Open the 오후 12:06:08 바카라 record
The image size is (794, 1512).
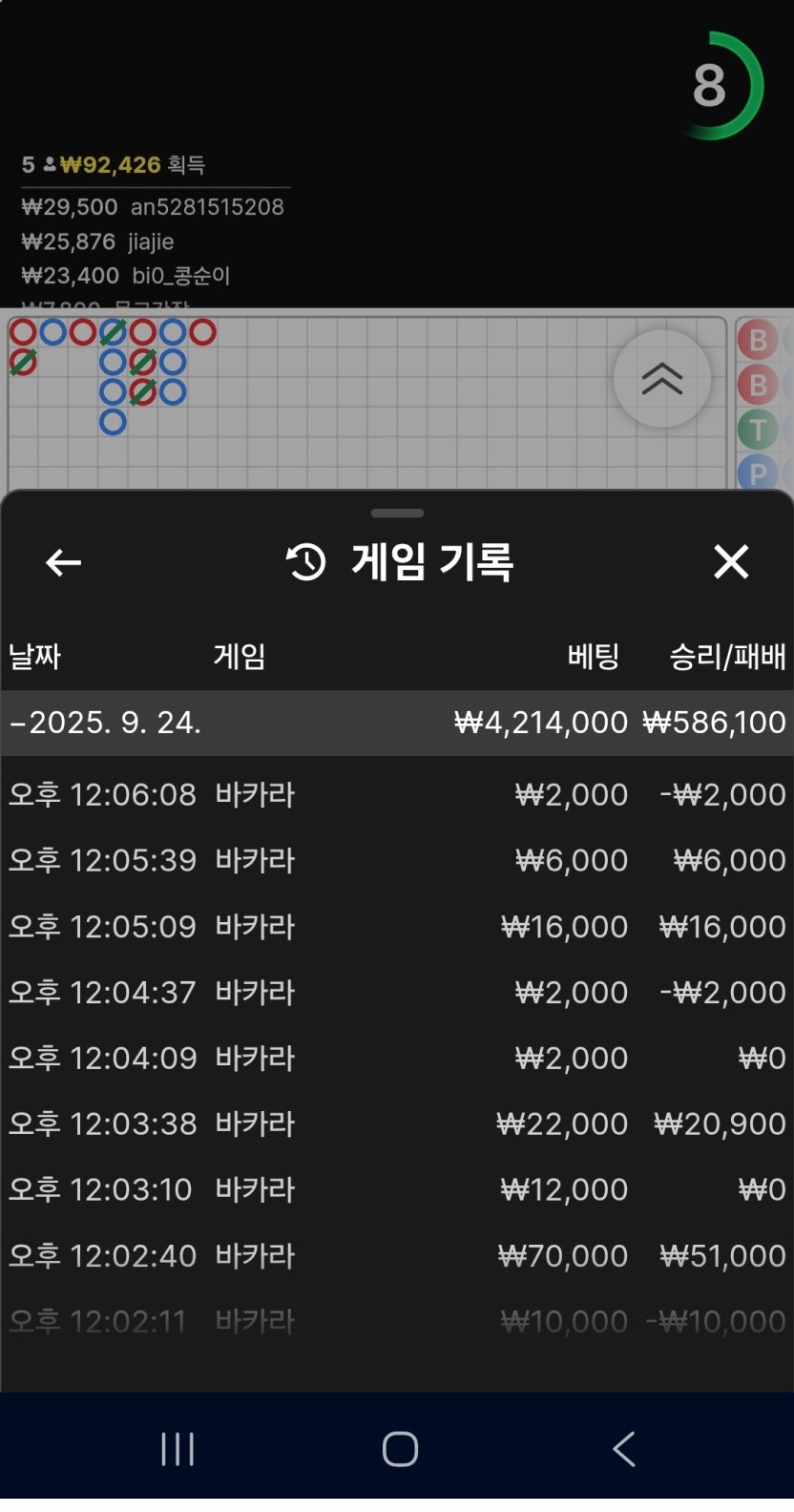pos(397,794)
